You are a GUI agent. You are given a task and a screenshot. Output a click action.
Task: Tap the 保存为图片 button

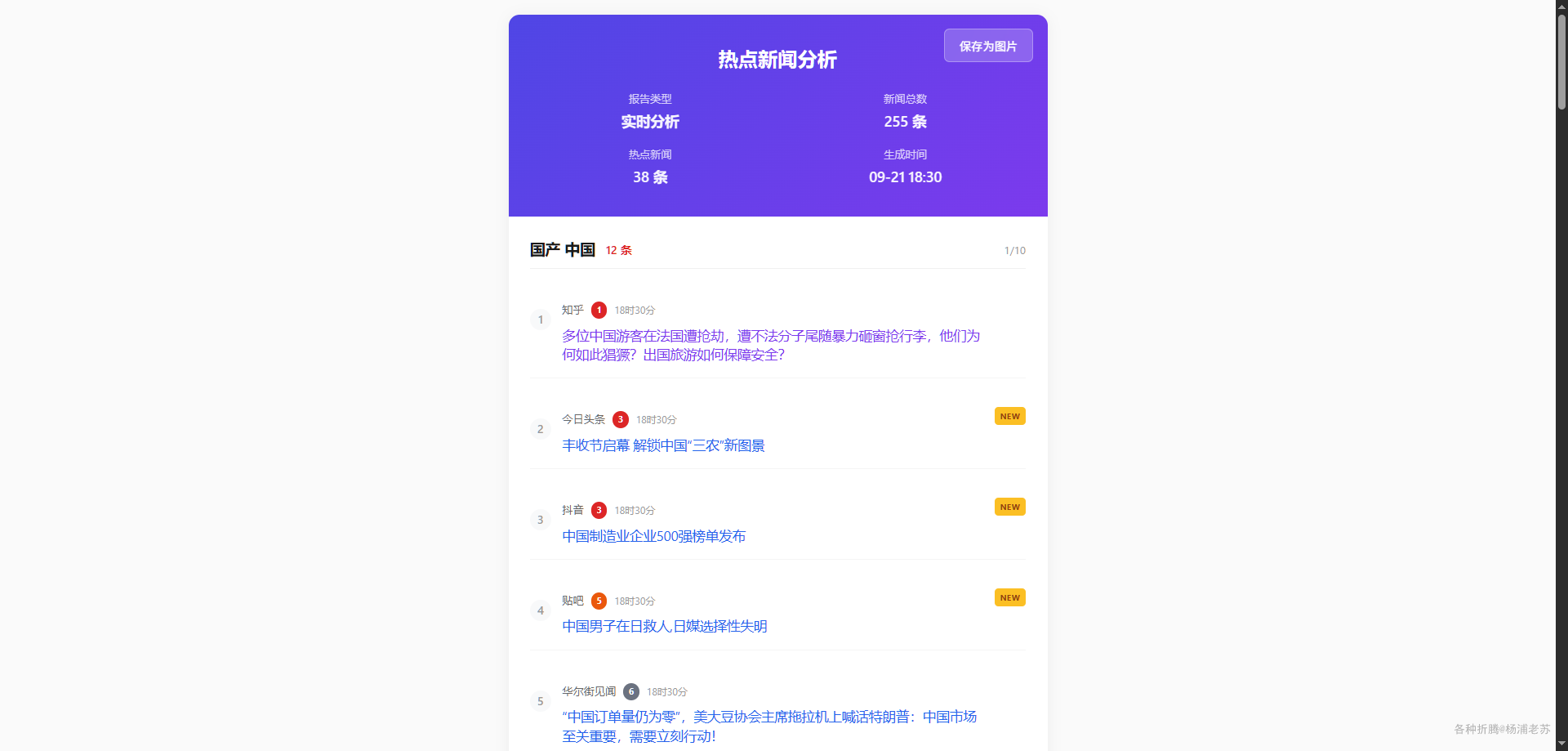pos(987,46)
